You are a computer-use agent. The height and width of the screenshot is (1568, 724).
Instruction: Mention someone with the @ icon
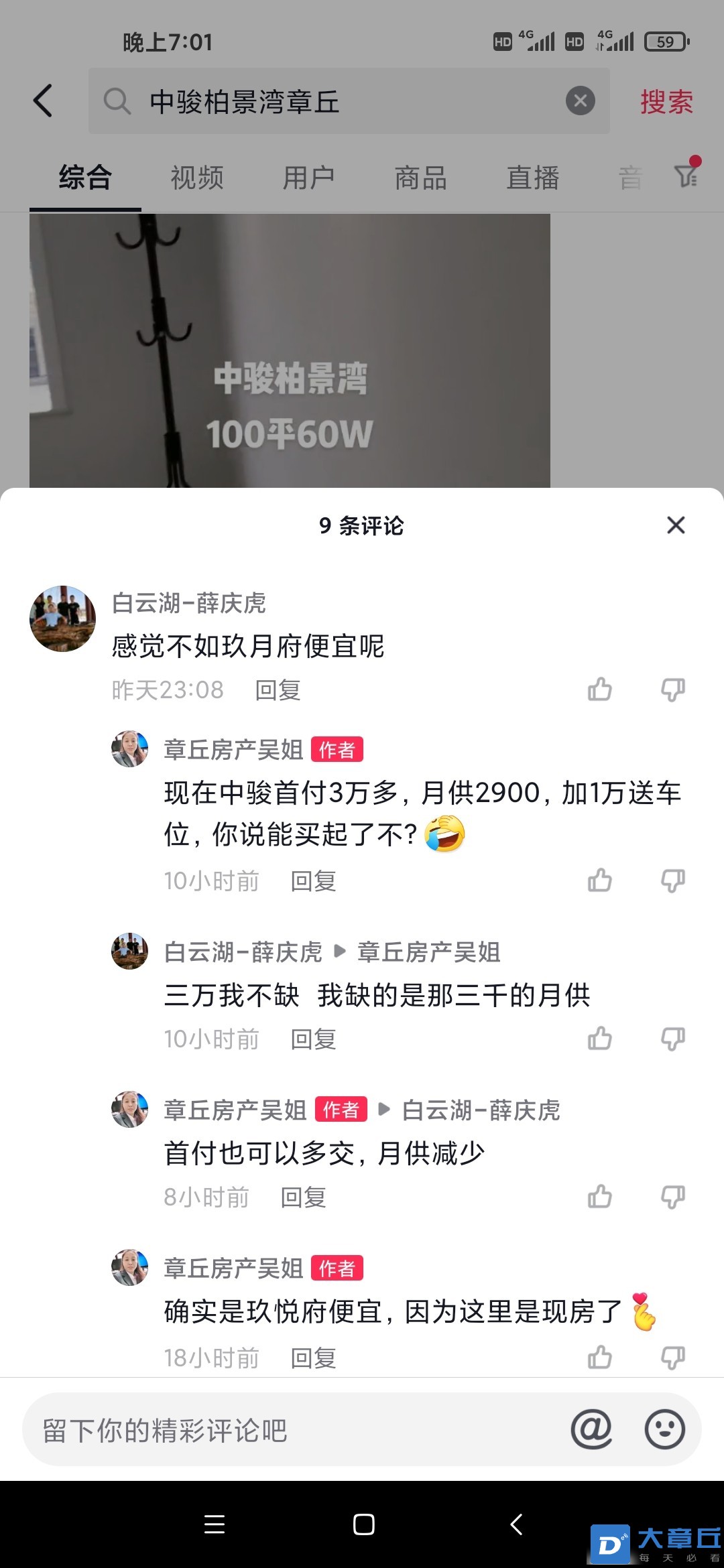(x=591, y=1429)
